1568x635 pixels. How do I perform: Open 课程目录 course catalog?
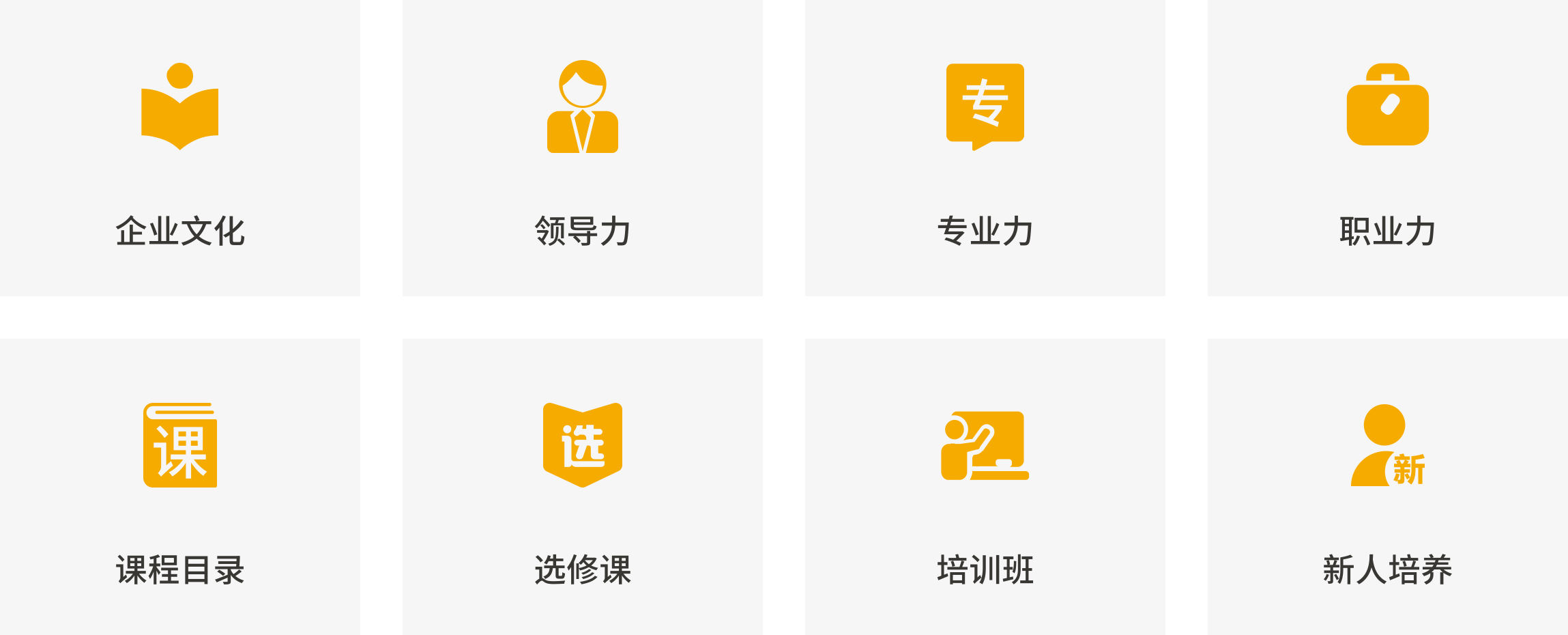pyautogui.click(x=179, y=486)
